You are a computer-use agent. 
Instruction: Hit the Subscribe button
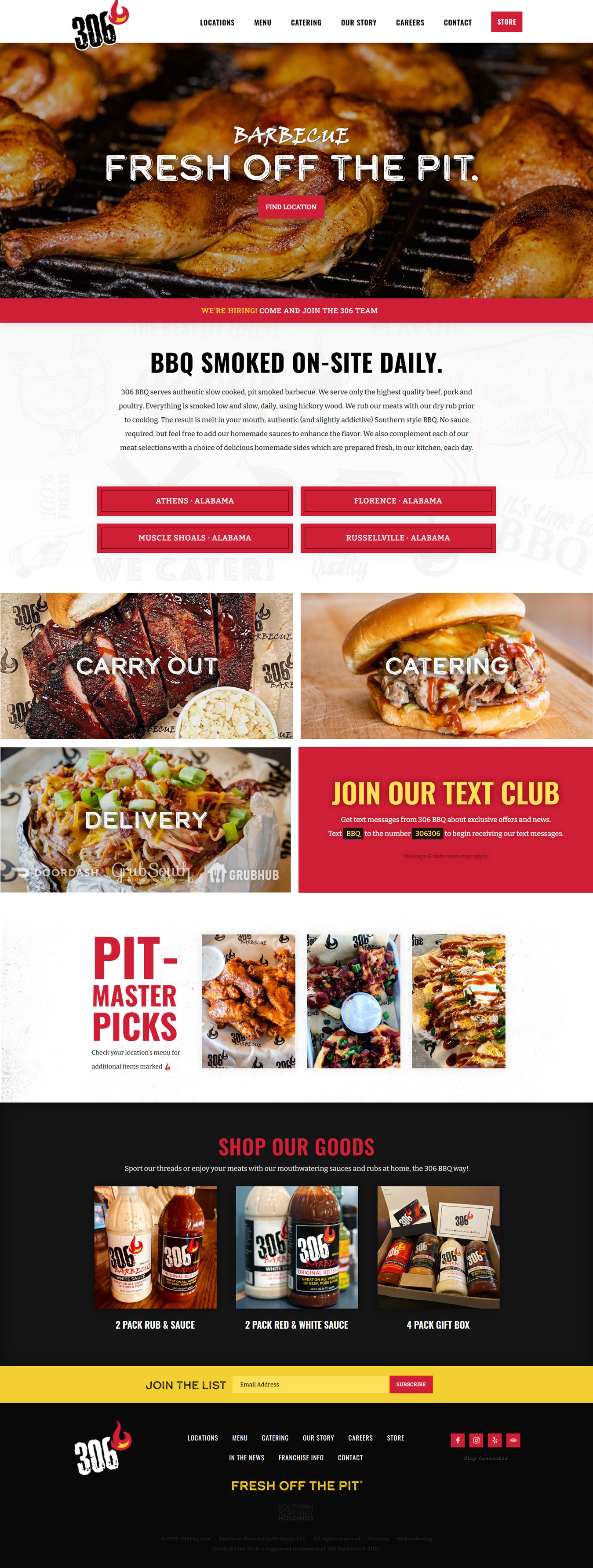pos(411,1384)
